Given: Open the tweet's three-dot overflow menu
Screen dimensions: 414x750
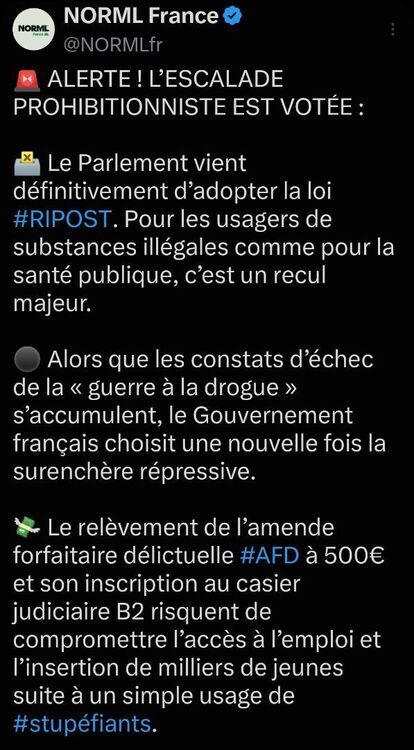Looking at the screenshot, I should [393, 30].
